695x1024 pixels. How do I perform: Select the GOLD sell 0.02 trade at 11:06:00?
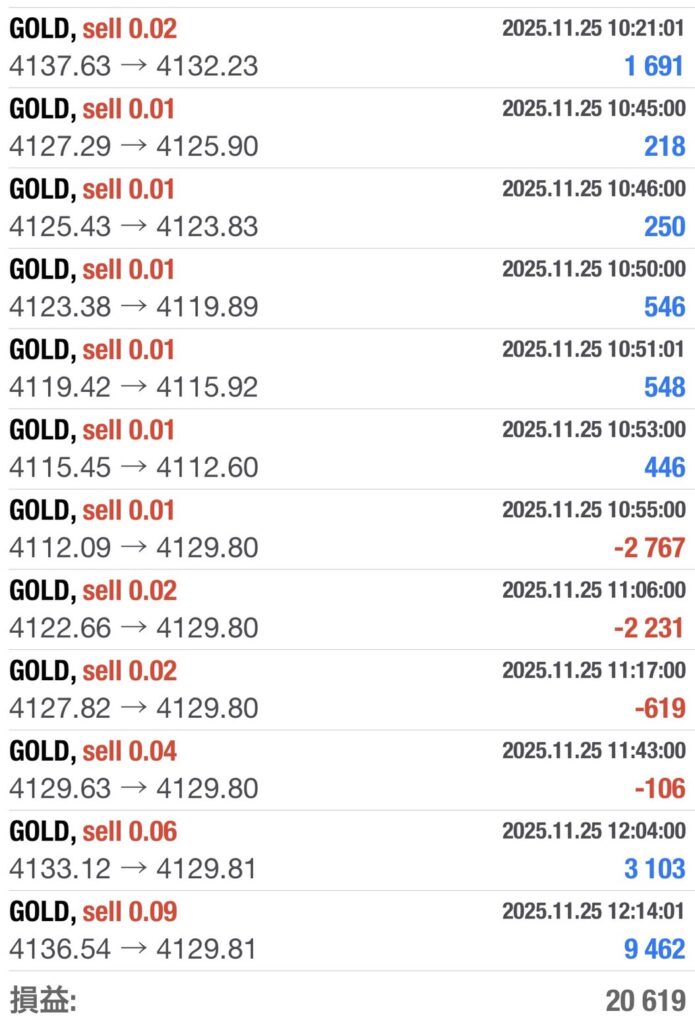click(347, 609)
